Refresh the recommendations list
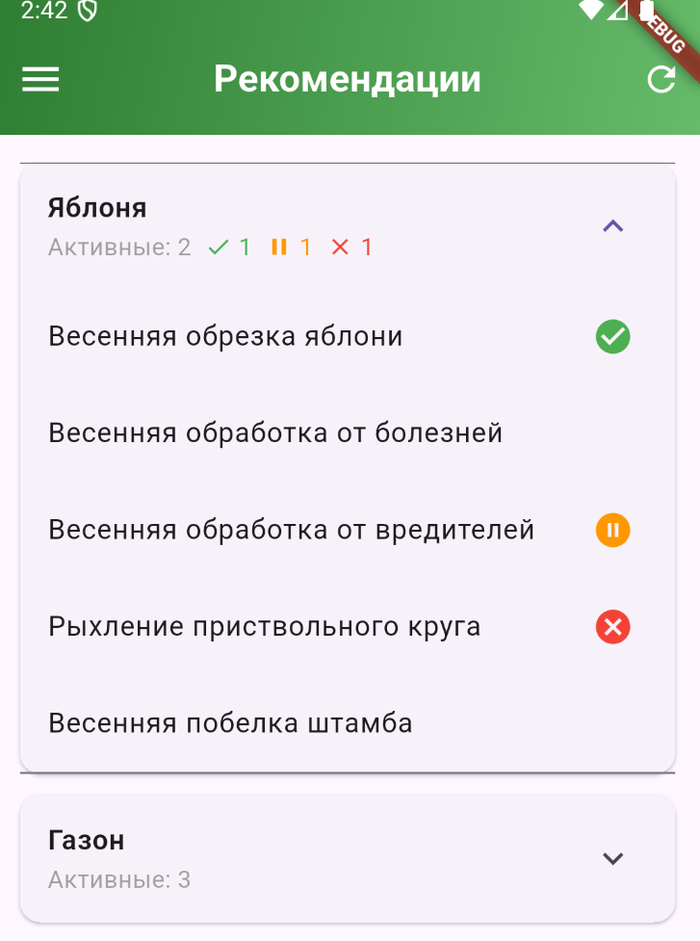 pos(661,80)
